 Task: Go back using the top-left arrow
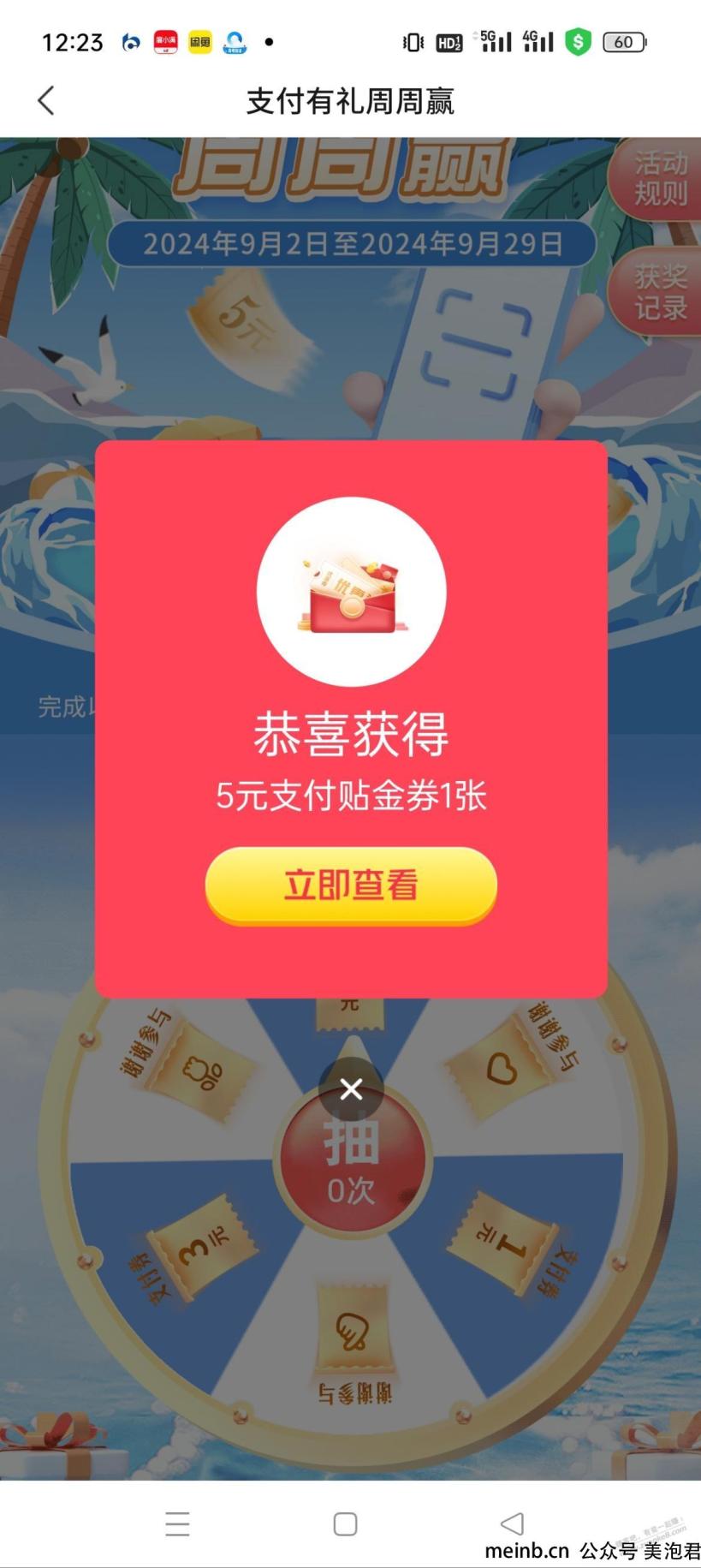(x=47, y=101)
